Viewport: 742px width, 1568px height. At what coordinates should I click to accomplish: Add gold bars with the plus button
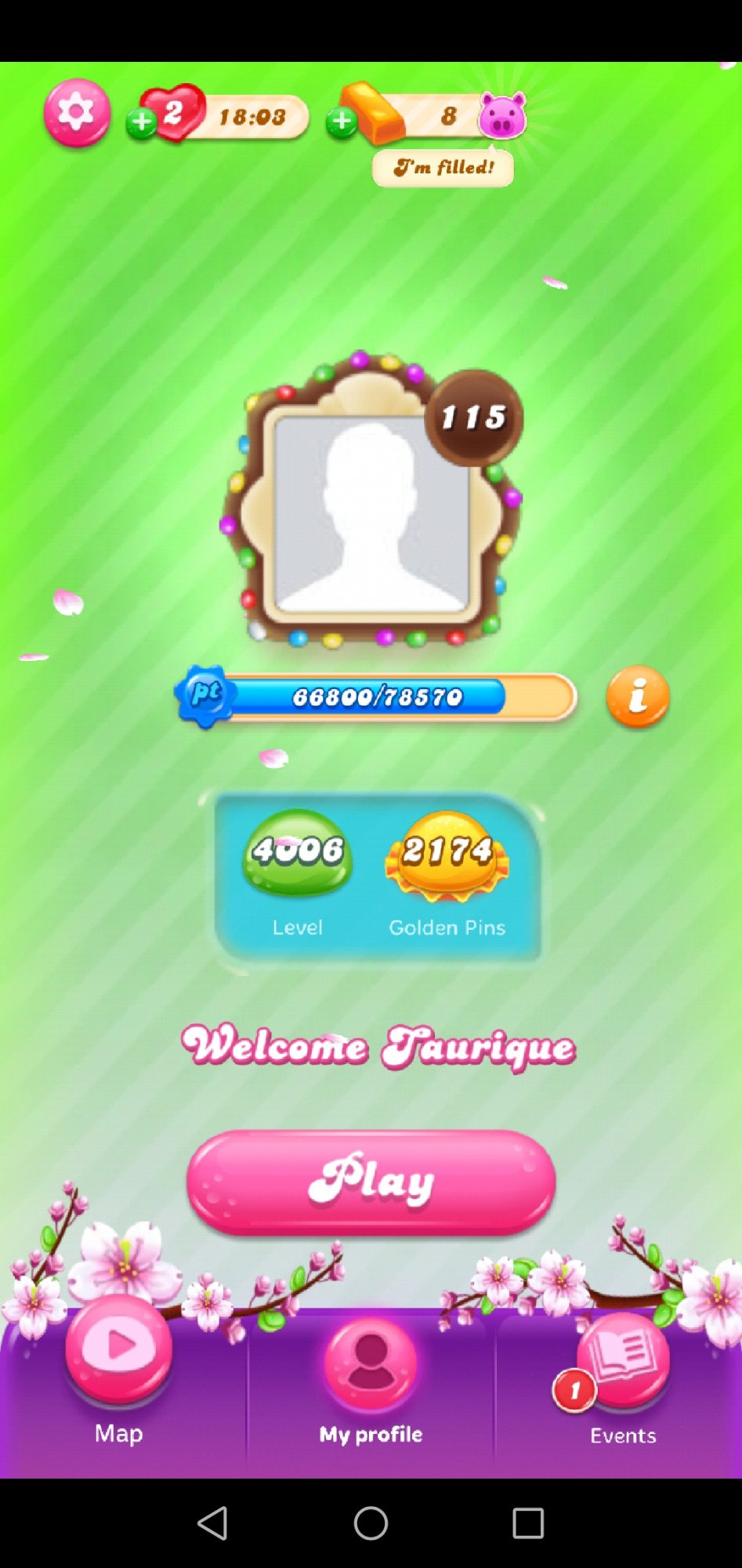(x=342, y=122)
